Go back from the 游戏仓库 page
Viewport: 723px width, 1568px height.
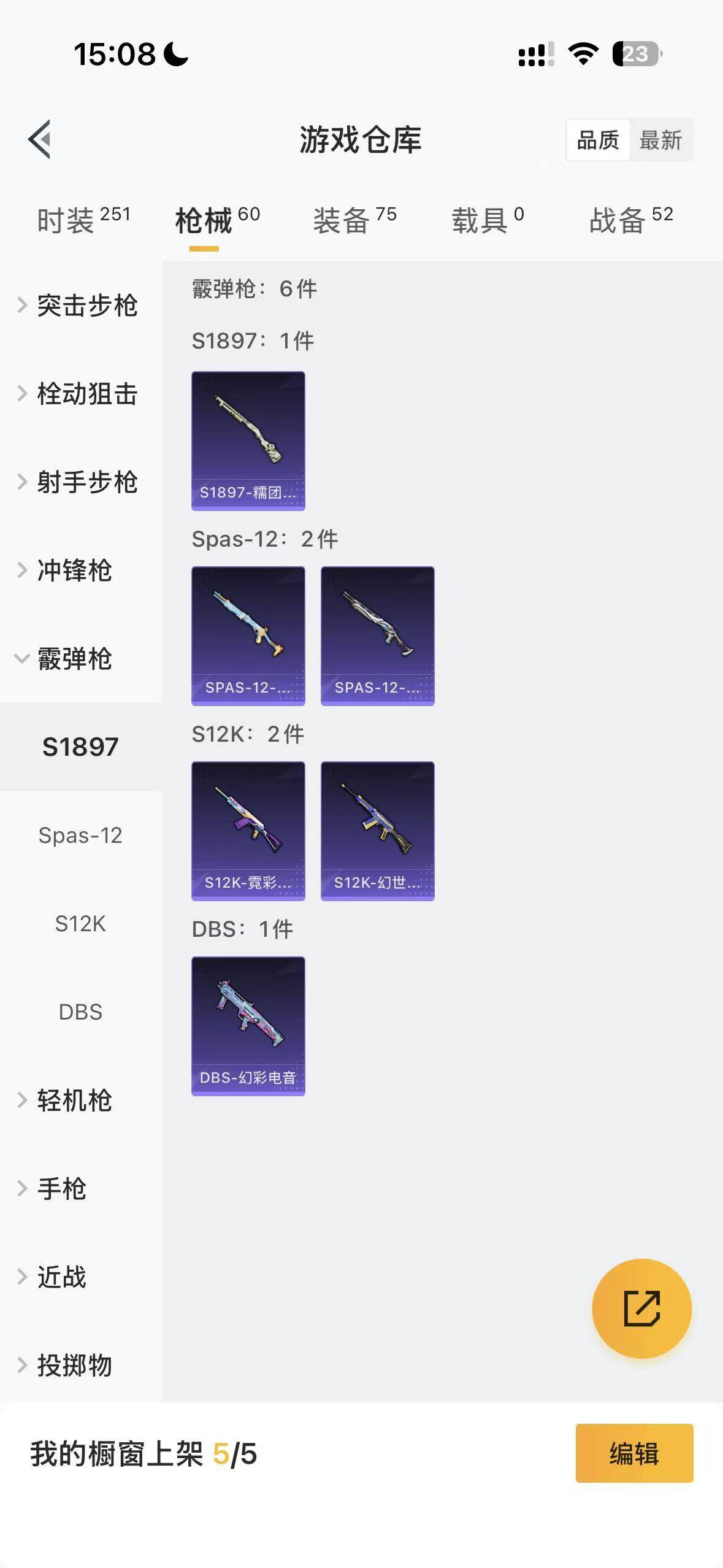point(40,139)
